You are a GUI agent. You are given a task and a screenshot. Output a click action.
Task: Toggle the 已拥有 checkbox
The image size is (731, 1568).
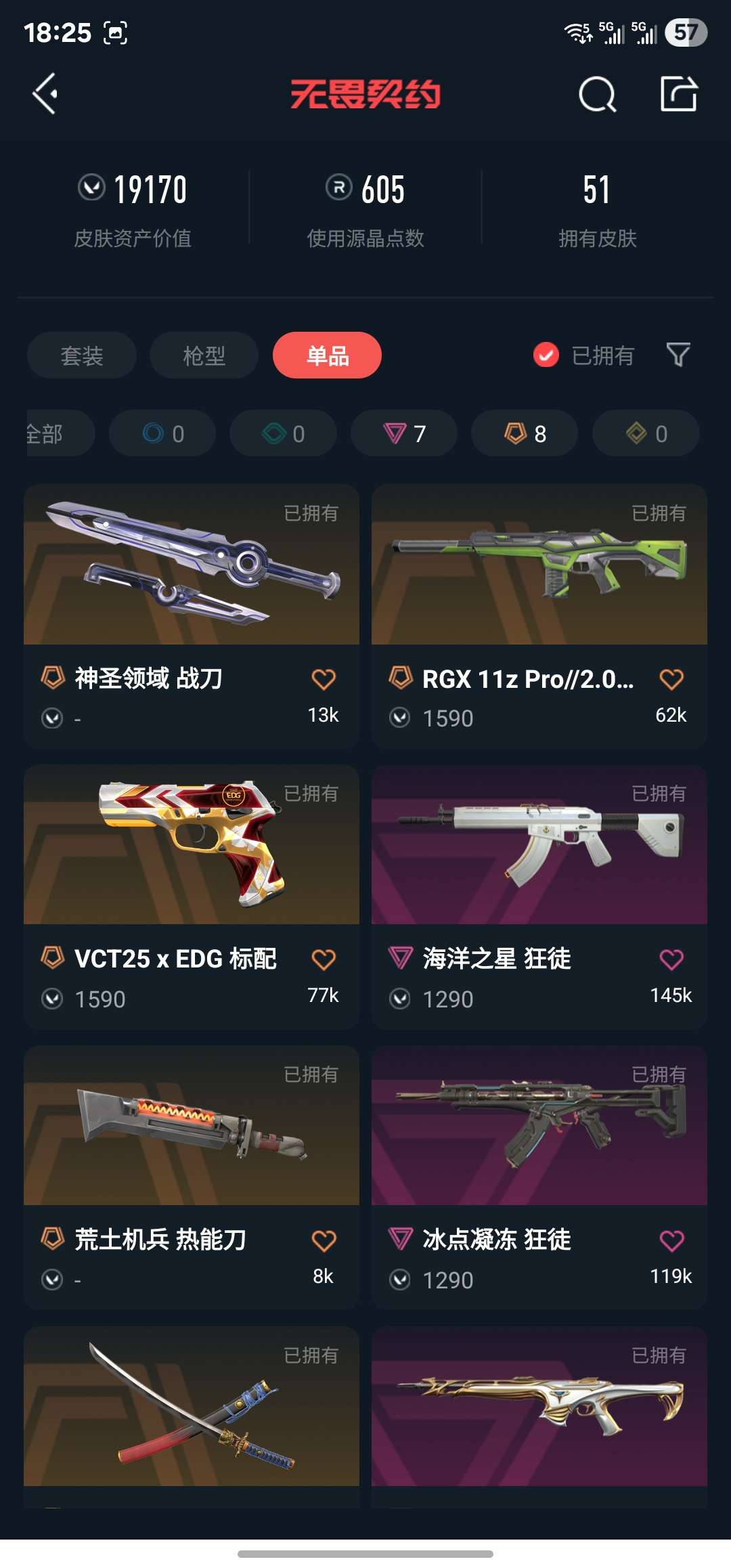pyautogui.click(x=546, y=355)
